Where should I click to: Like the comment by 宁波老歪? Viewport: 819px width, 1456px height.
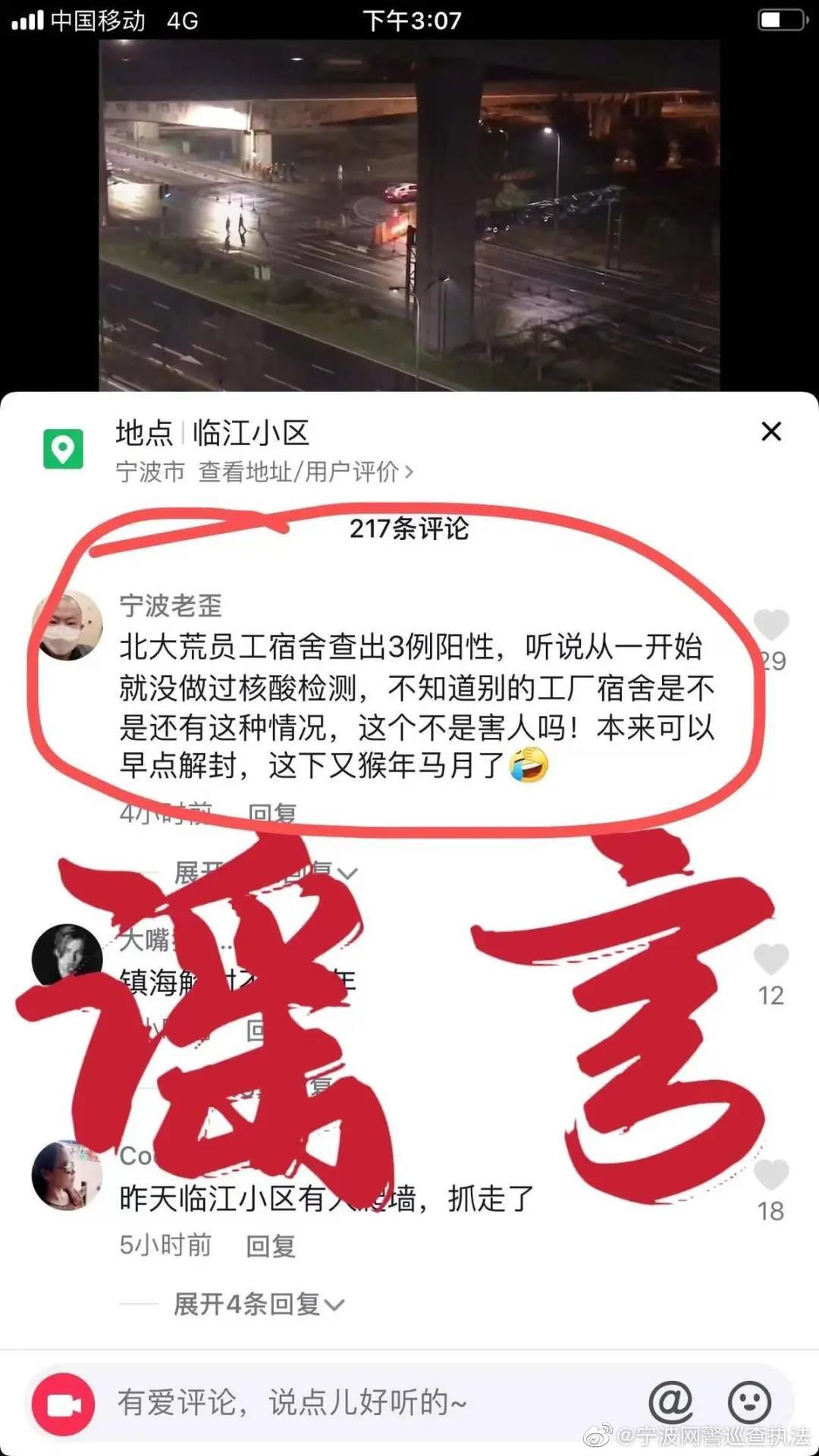pos(771,625)
